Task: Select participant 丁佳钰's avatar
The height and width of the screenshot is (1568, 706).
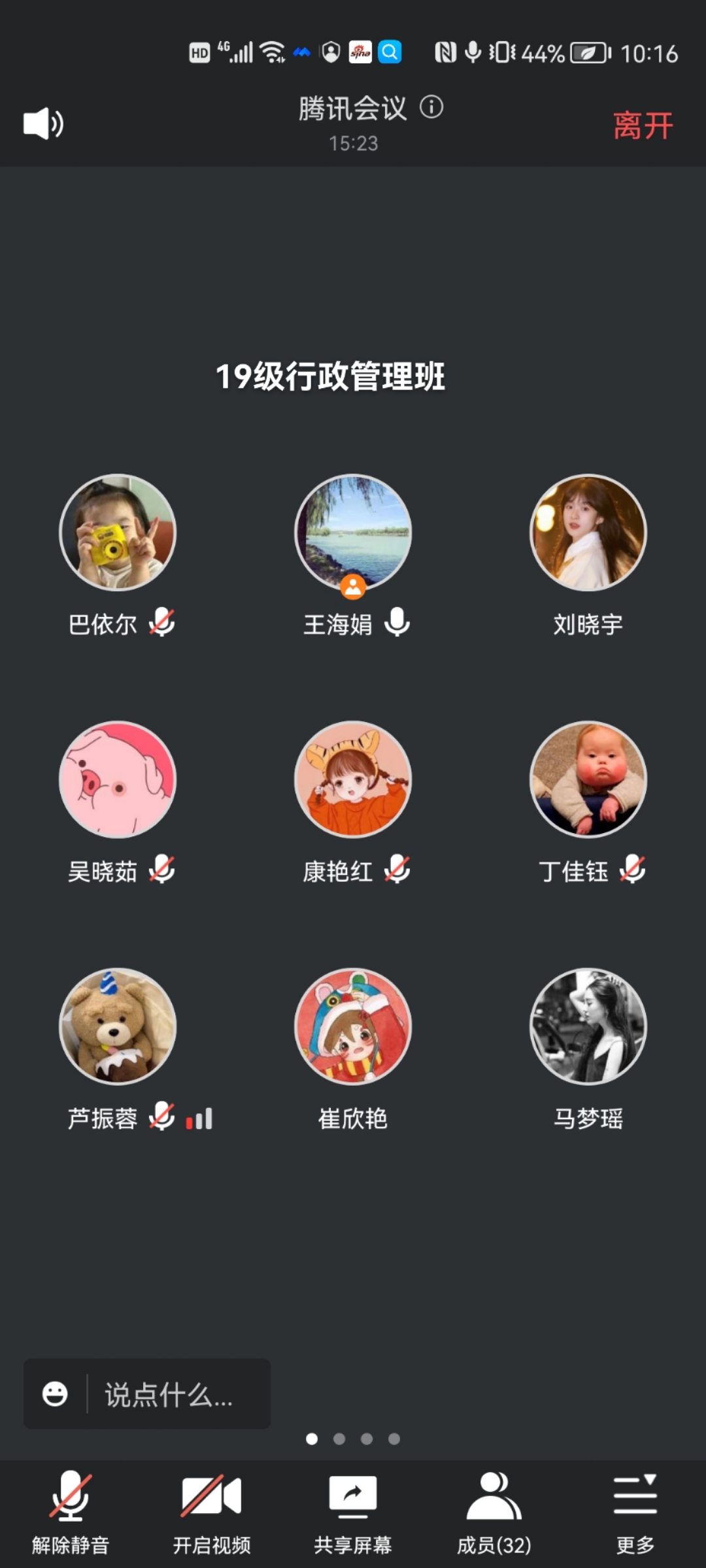Action: pos(588,779)
